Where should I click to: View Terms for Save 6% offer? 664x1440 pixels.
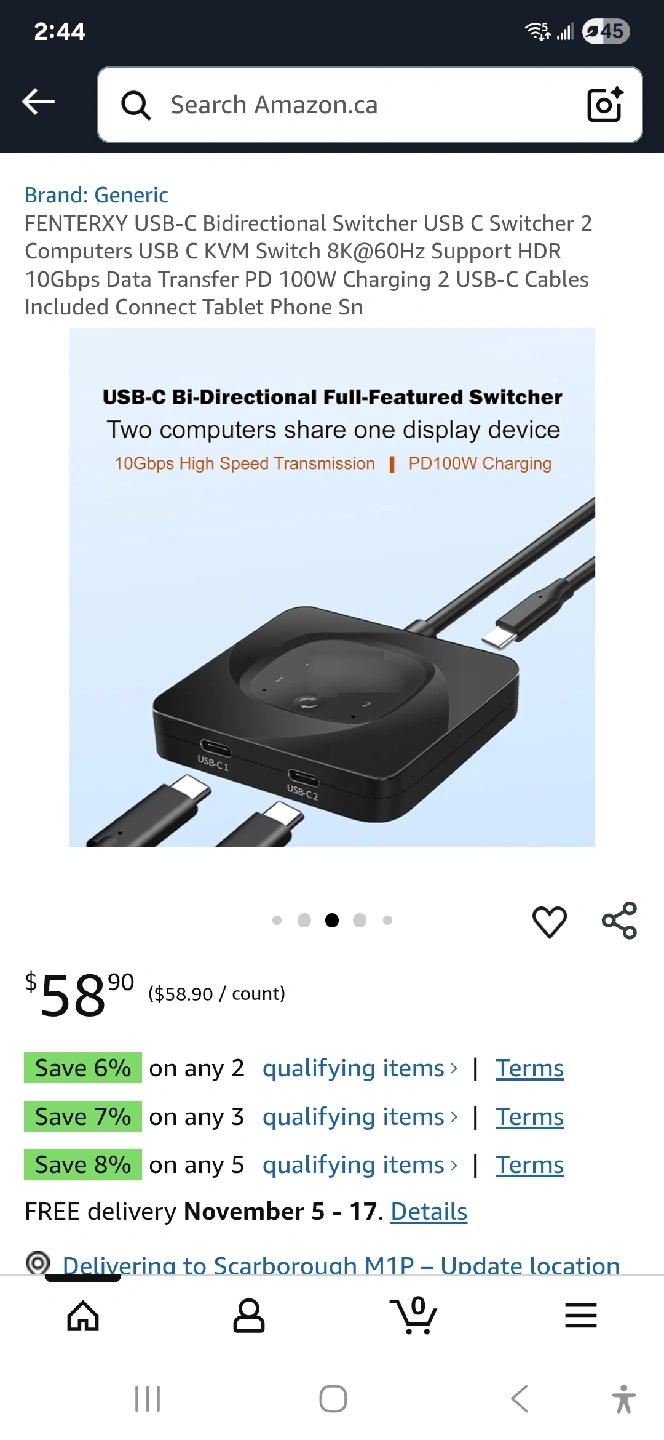tap(529, 1068)
